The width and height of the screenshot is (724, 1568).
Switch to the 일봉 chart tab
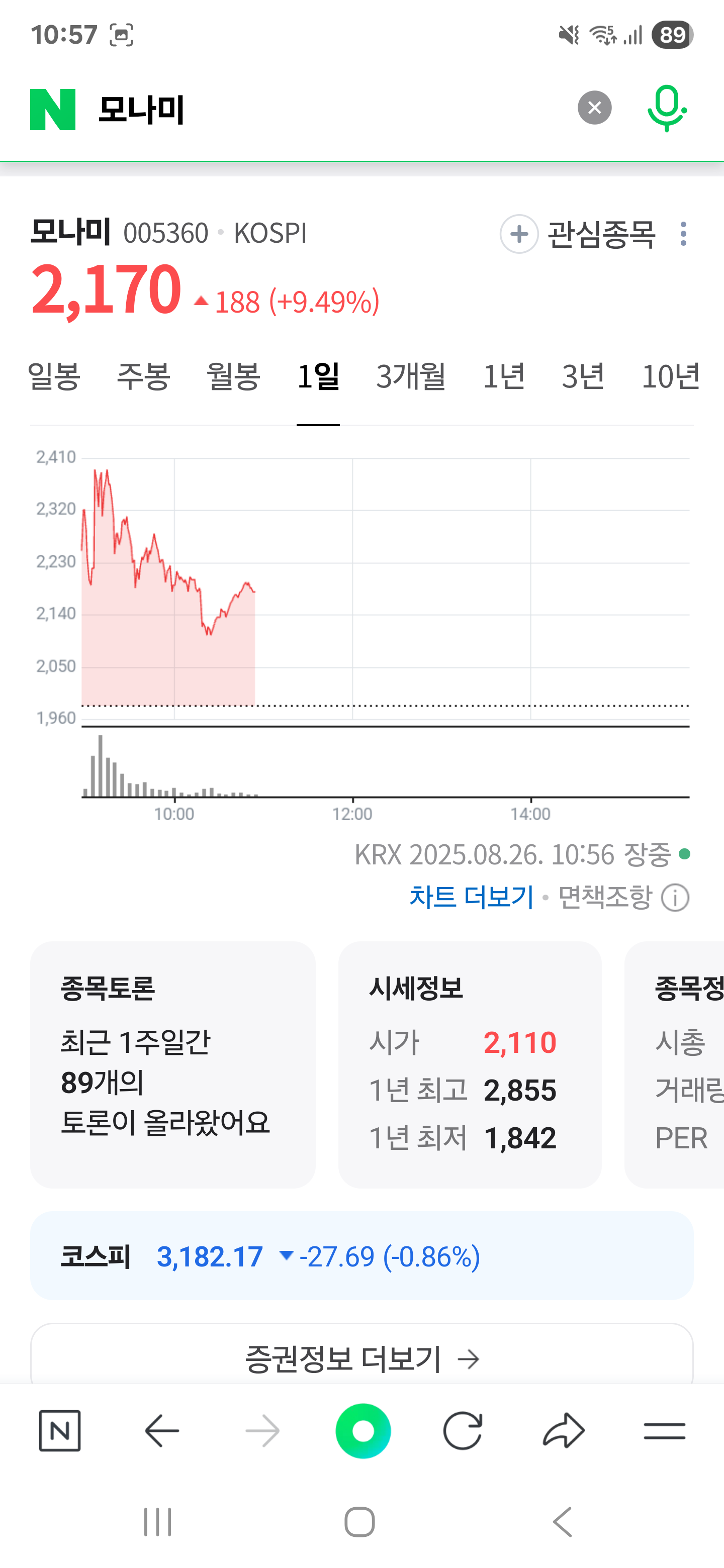click(x=54, y=376)
